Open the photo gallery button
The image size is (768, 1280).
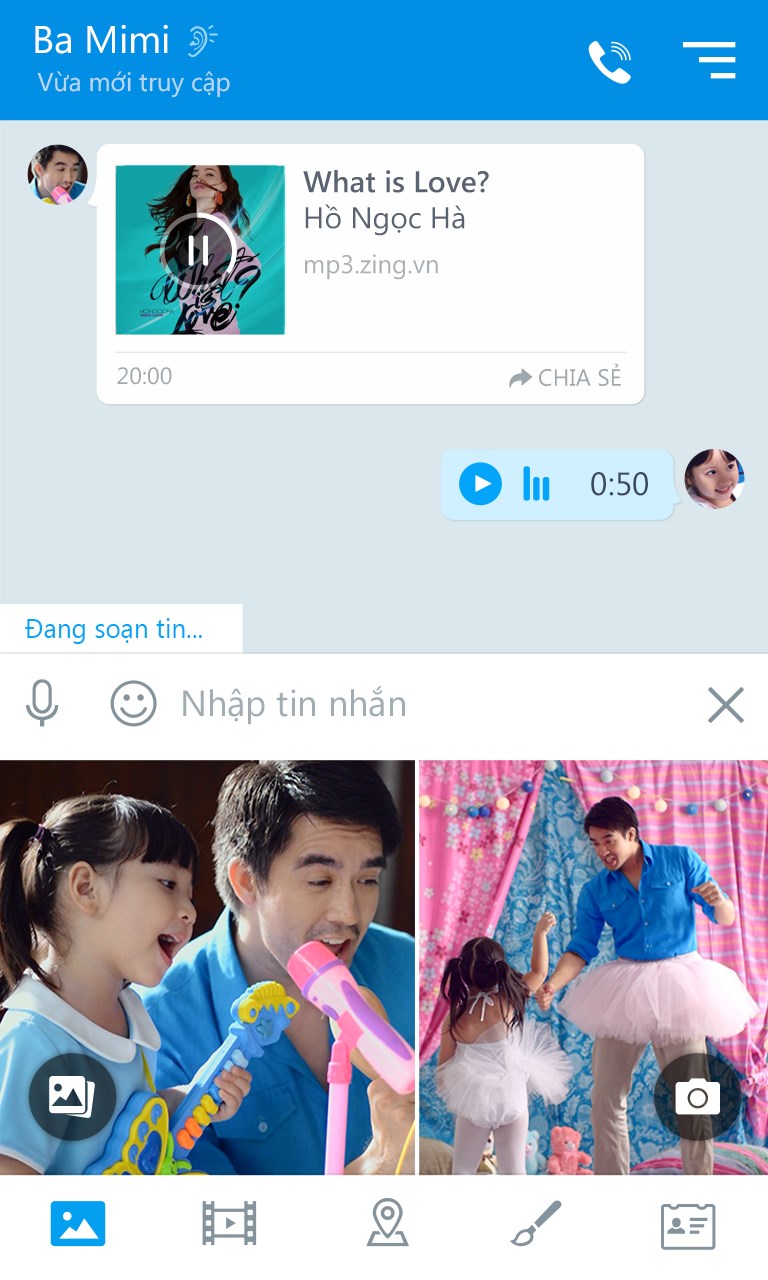click(x=72, y=1097)
